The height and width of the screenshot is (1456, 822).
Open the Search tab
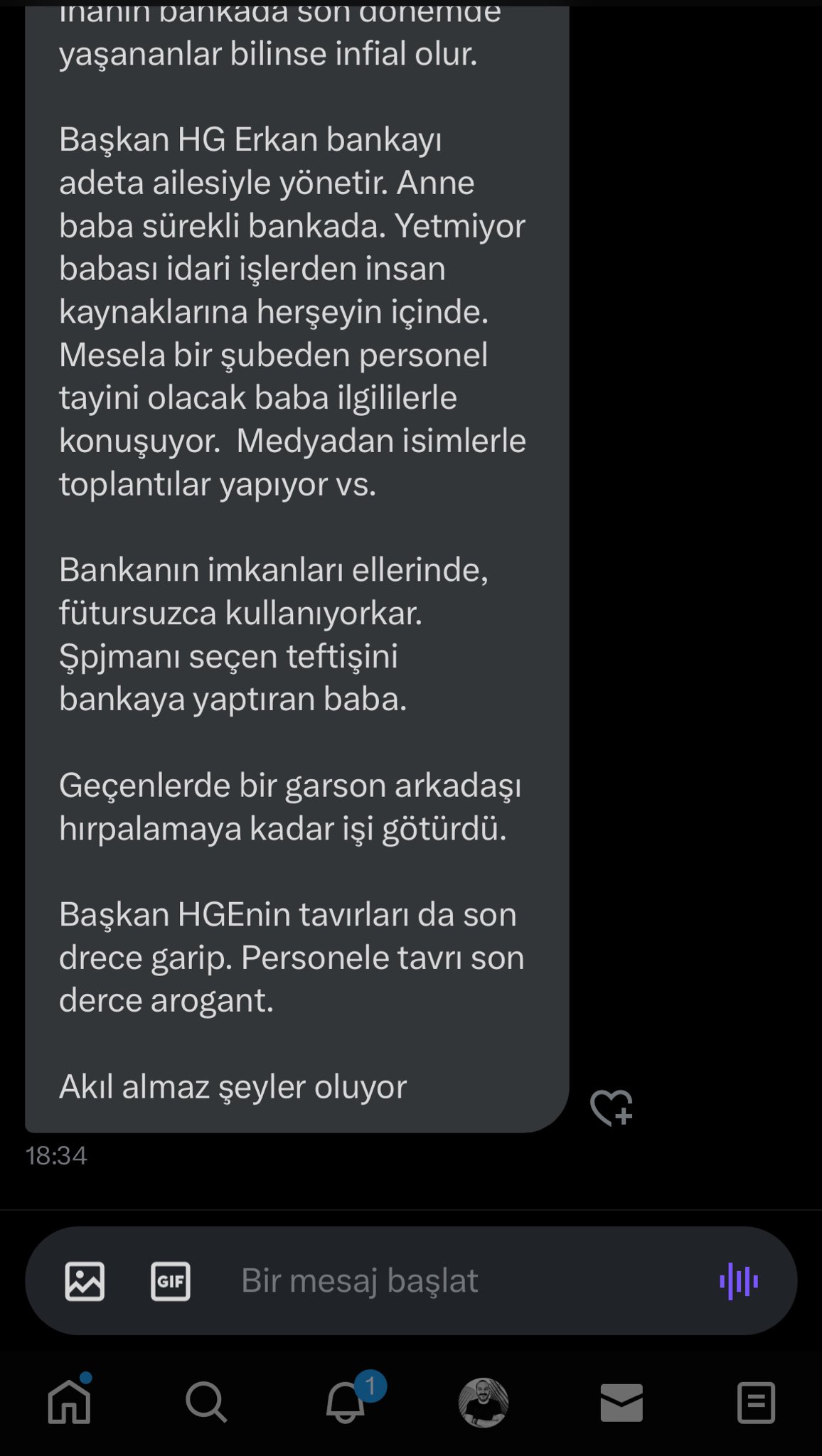coord(206,1402)
